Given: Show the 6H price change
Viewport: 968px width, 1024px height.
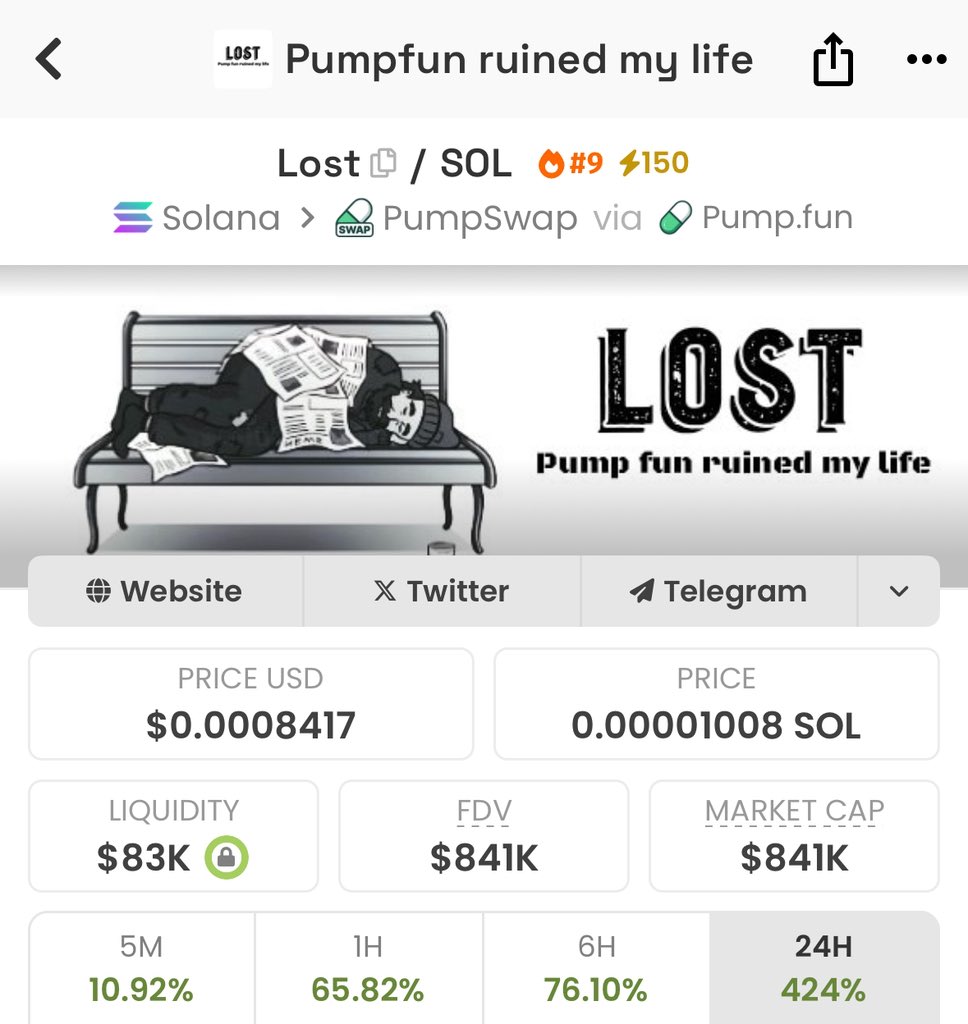Looking at the screenshot, I should 596,968.
